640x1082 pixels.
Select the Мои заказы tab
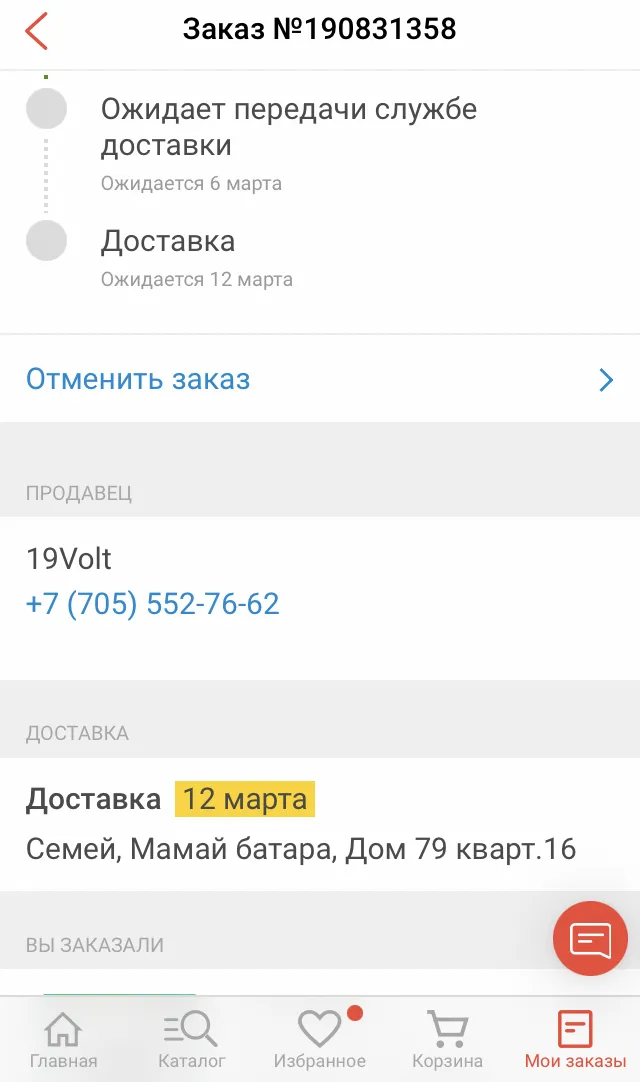[x=576, y=1040]
